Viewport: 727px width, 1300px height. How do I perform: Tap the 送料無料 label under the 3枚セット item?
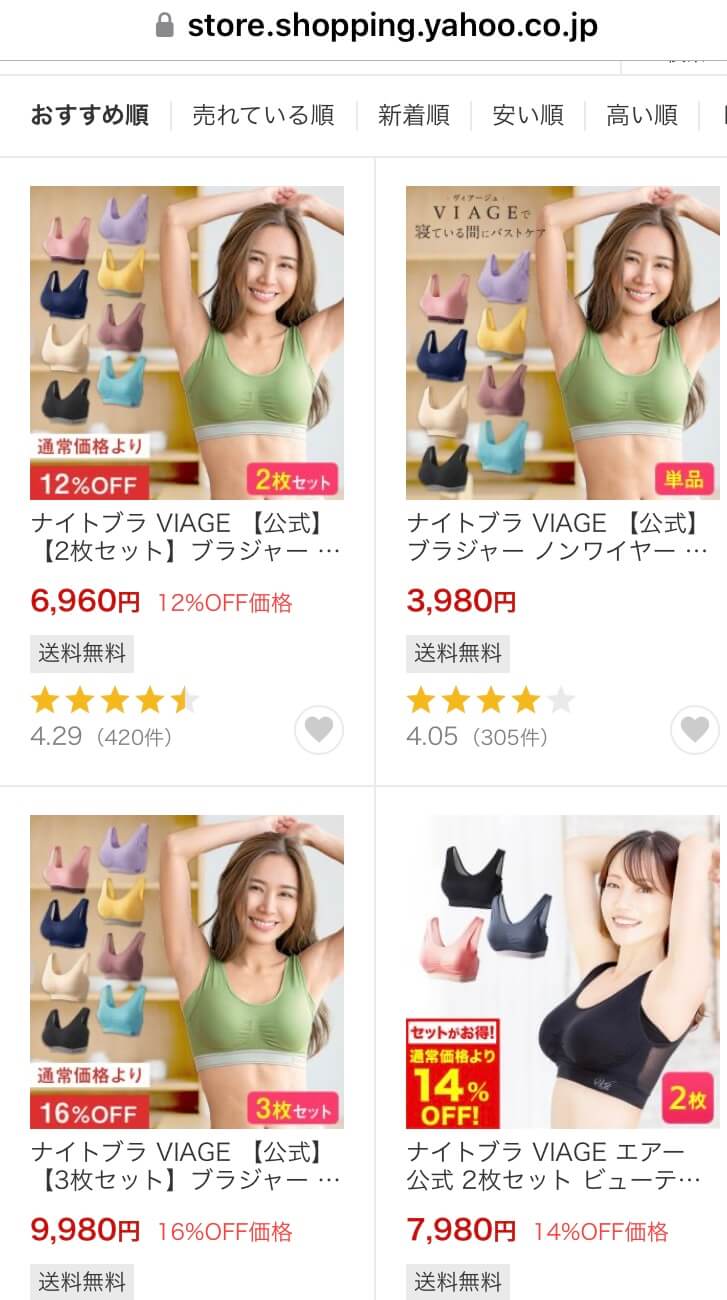click(x=81, y=1283)
